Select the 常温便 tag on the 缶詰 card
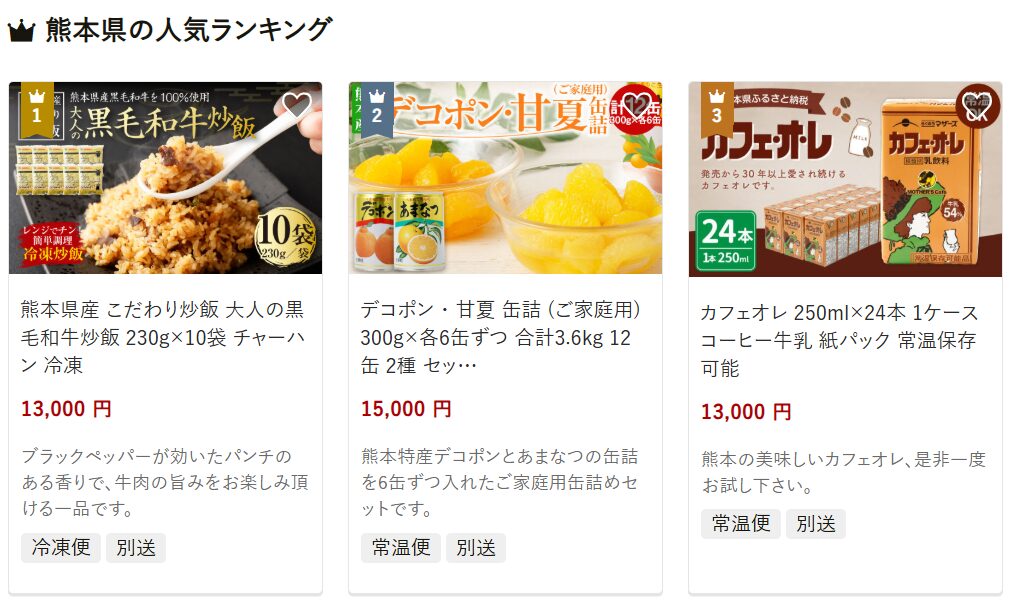1016x610 pixels. (400, 548)
